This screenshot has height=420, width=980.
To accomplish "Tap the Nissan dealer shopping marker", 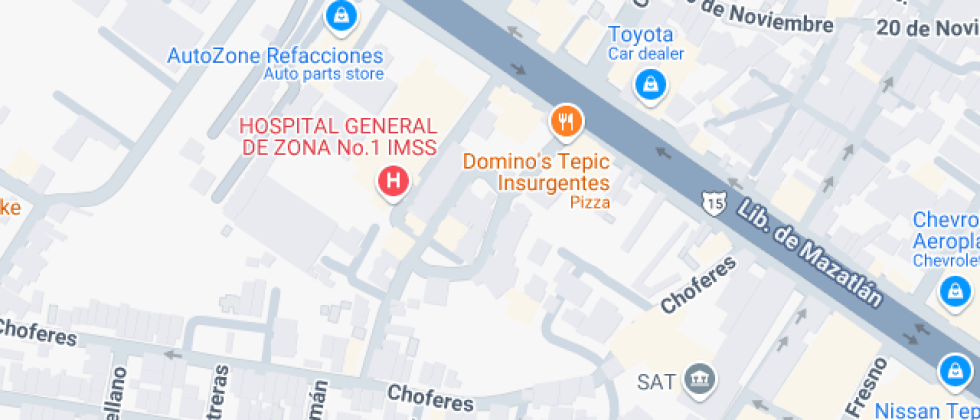I will (954, 372).
